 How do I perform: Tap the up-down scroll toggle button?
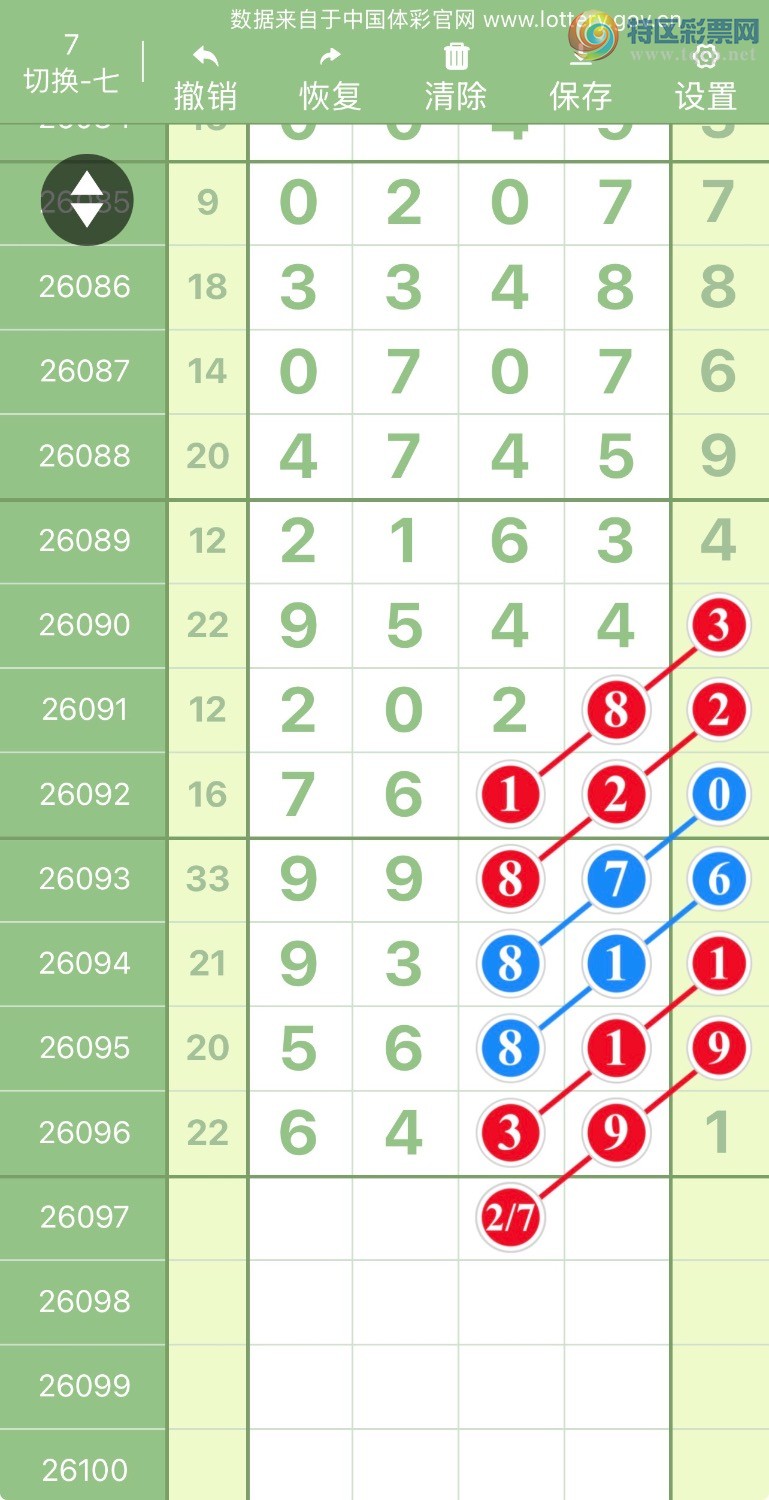[87, 200]
